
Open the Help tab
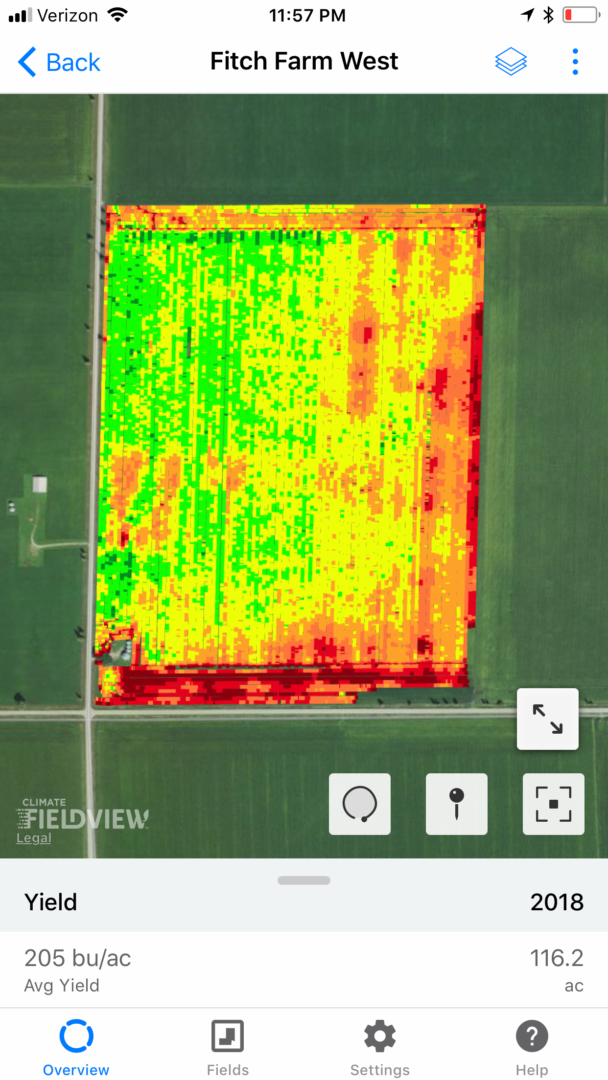click(x=532, y=1047)
